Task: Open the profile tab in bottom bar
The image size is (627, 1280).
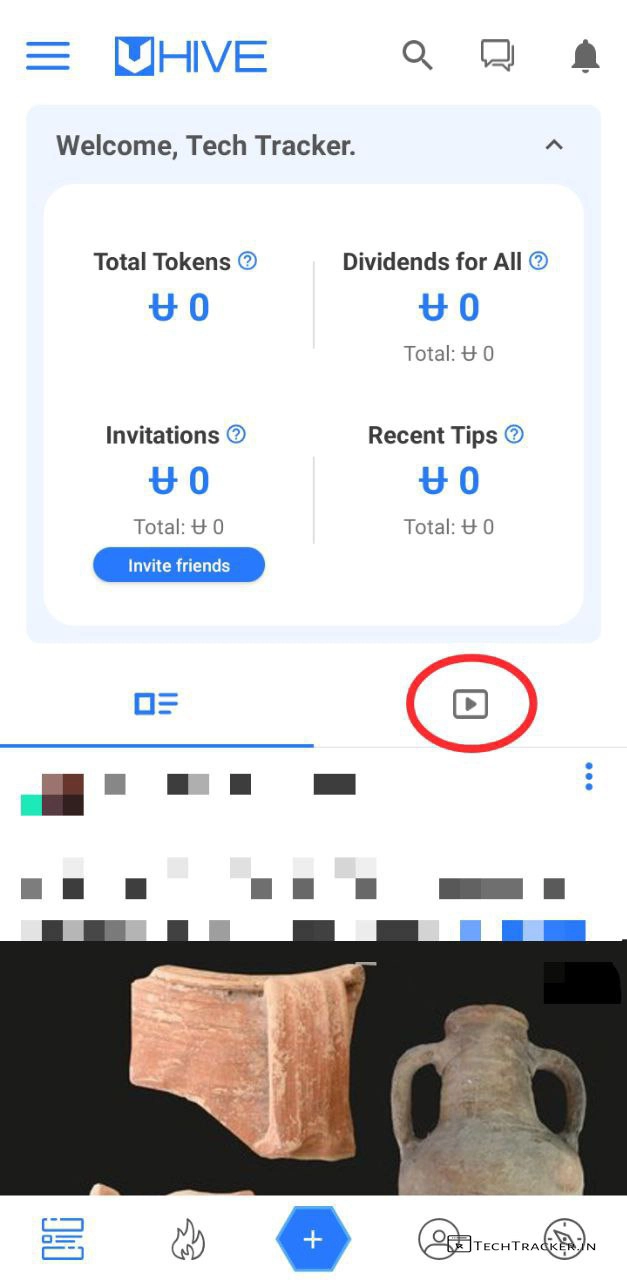Action: pos(439,1239)
